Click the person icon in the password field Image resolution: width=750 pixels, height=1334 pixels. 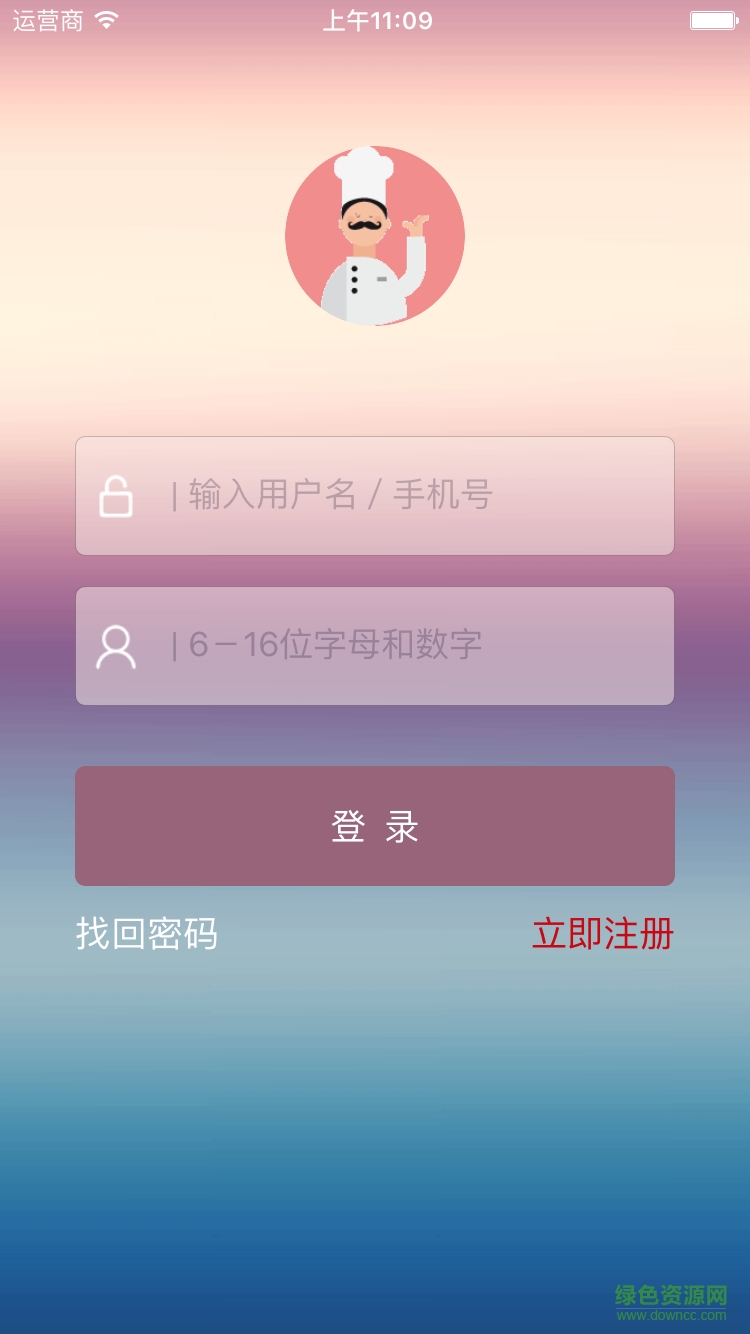[x=118, y=645]
